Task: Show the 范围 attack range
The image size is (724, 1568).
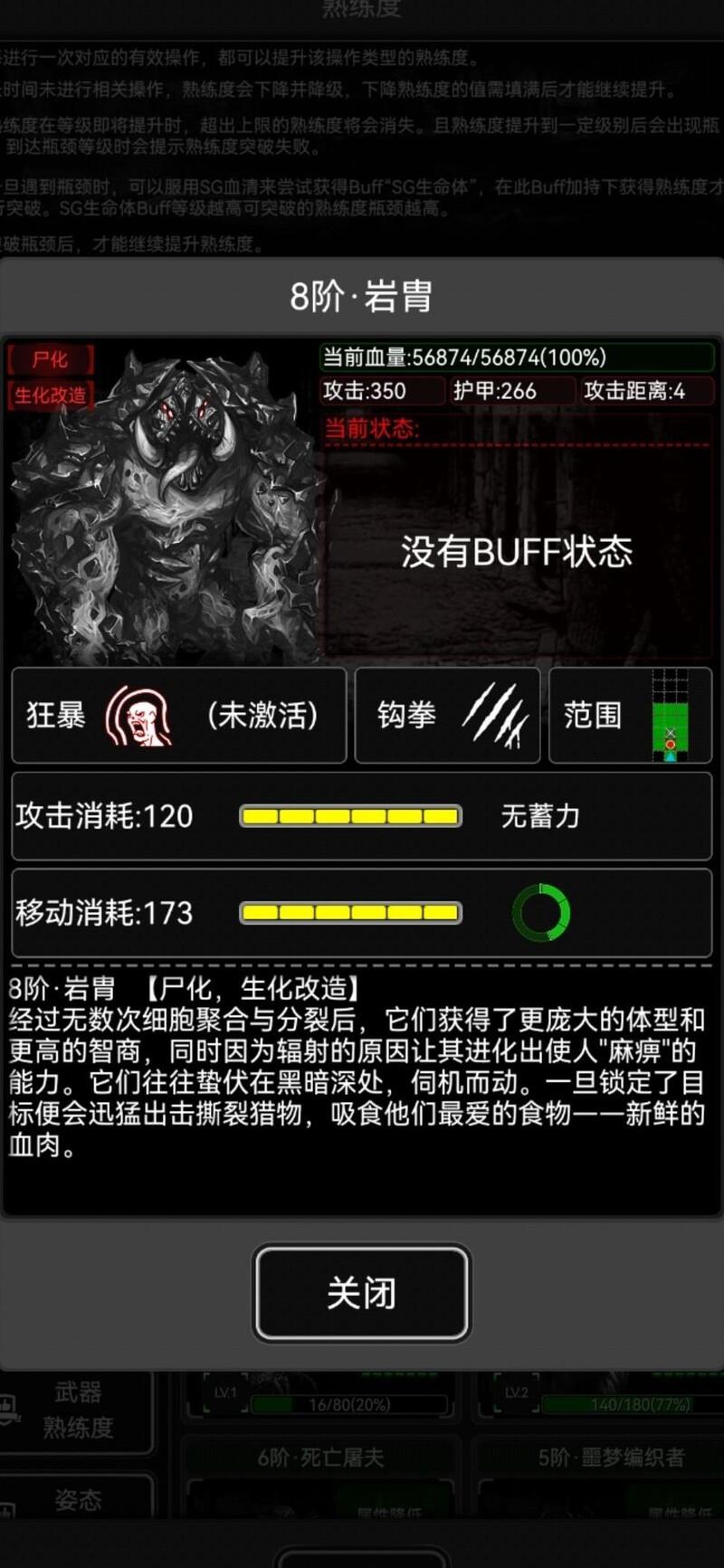Action: click(x=630, y=716)
